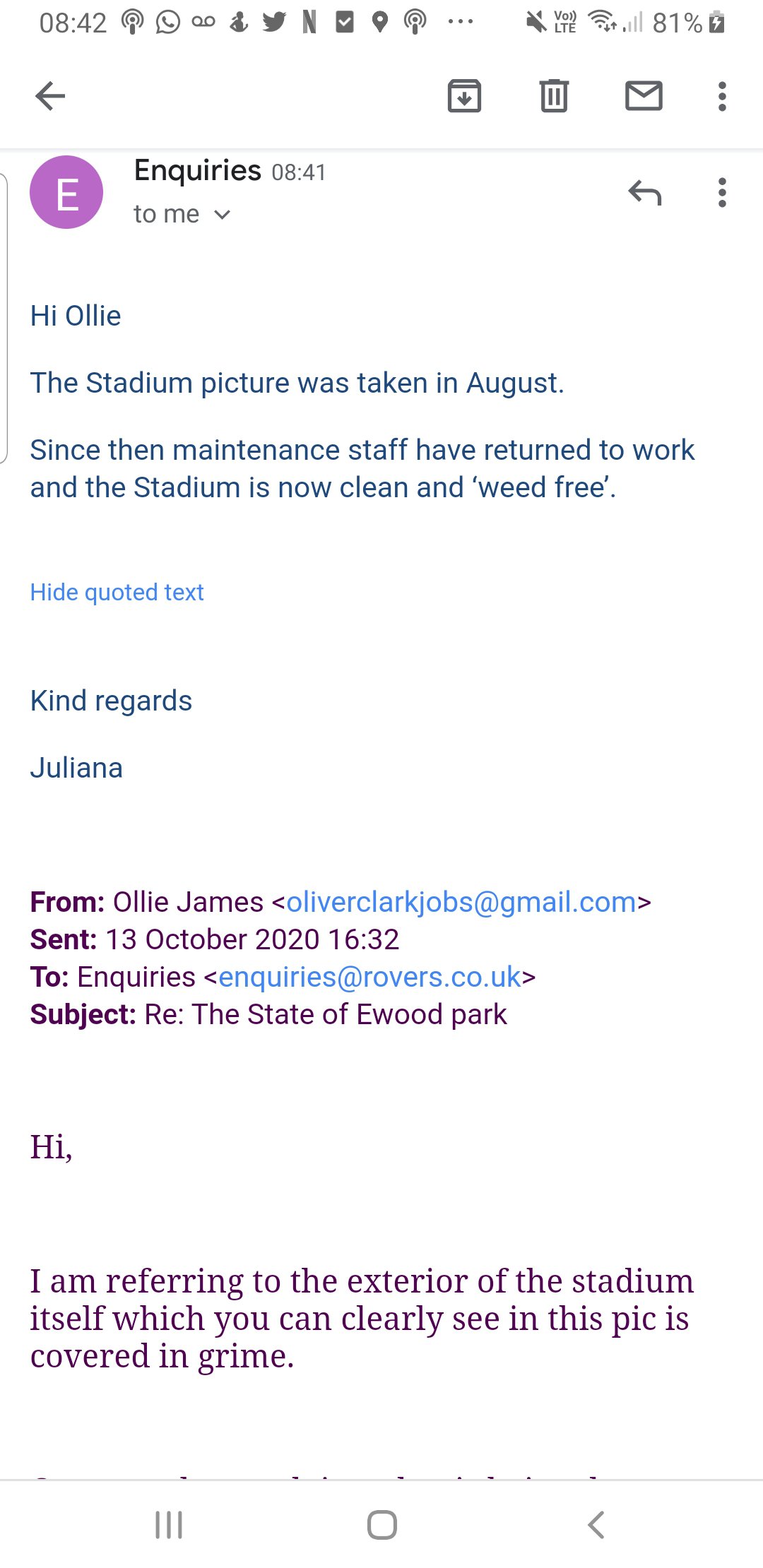Open recent apps from navigation bar
The width and height of the screenshot is (763, 1568).
(x=169, y=1524)
